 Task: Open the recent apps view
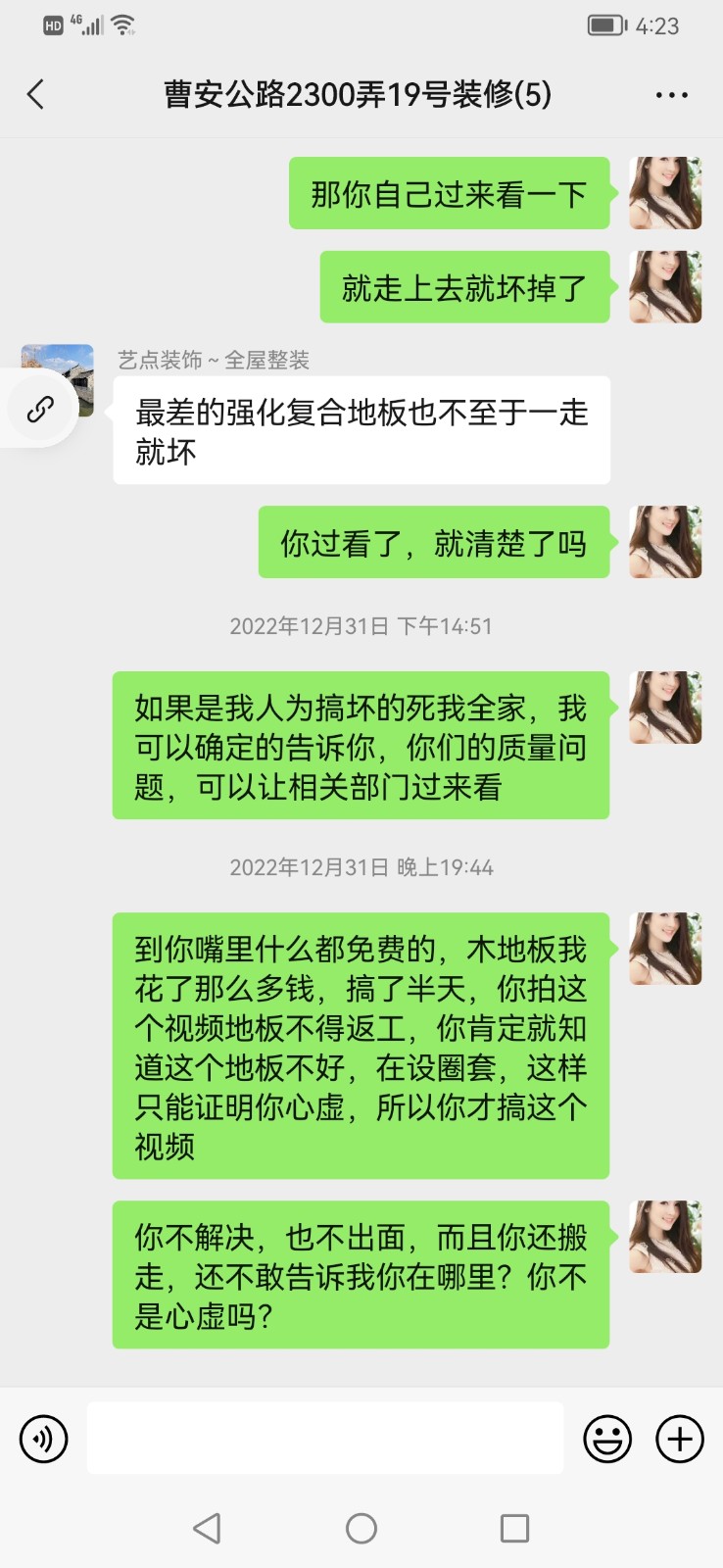(514, 1528)
